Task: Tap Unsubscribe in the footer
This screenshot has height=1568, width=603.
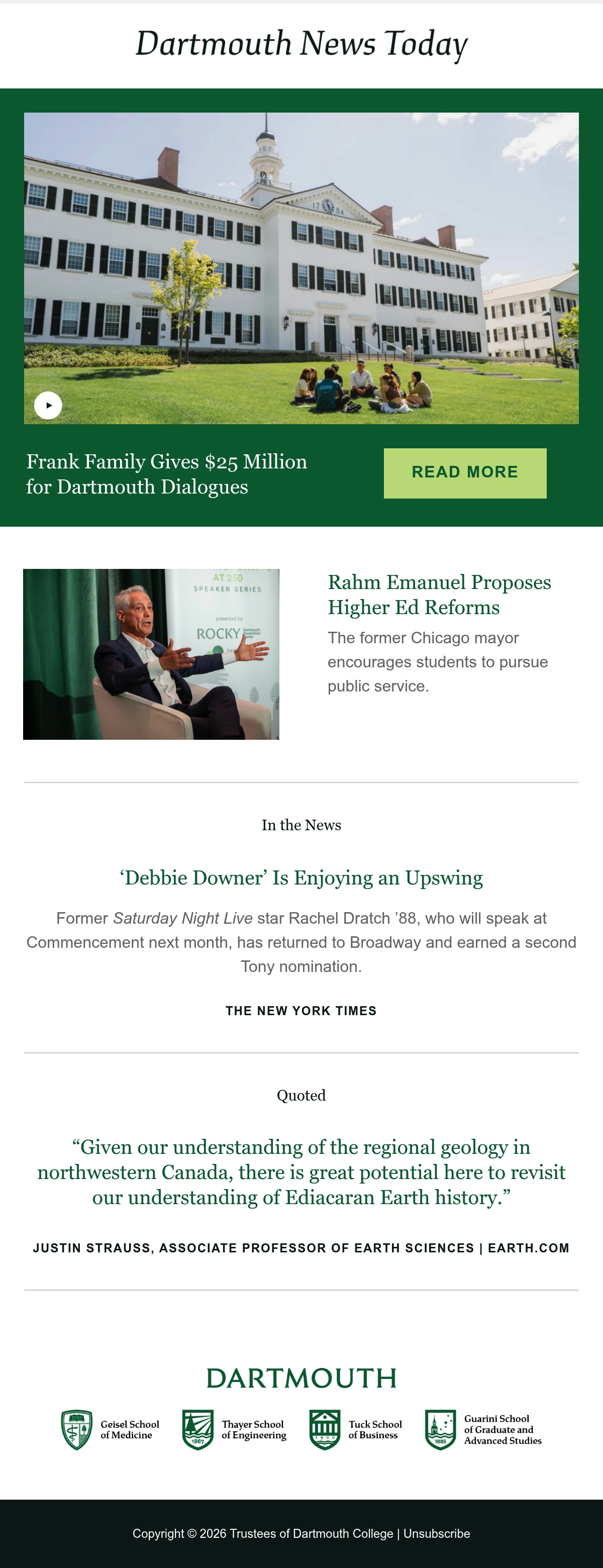Action: click(x=436, y=1533)
